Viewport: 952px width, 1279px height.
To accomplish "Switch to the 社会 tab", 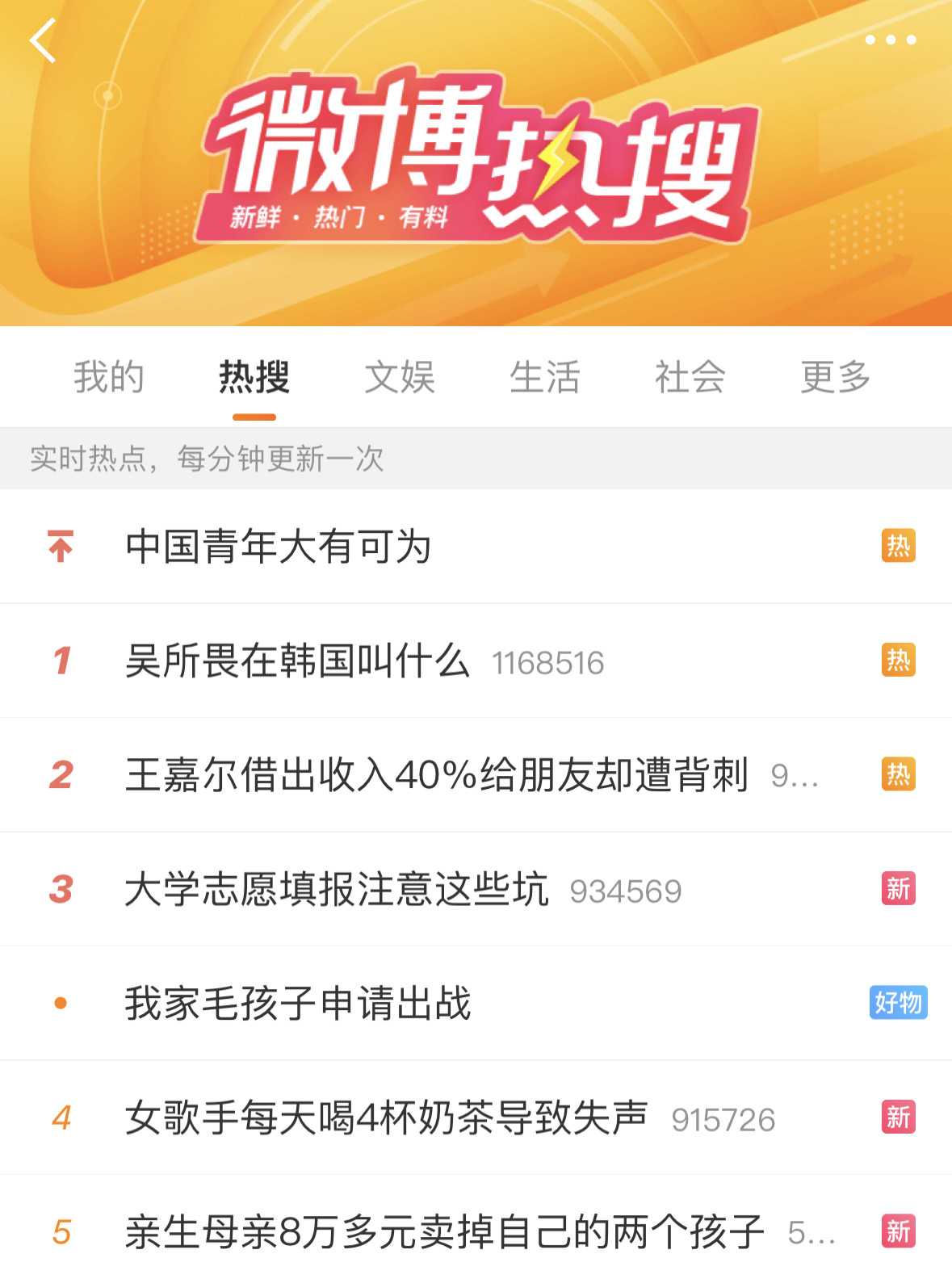I will (x=690, y=377).
